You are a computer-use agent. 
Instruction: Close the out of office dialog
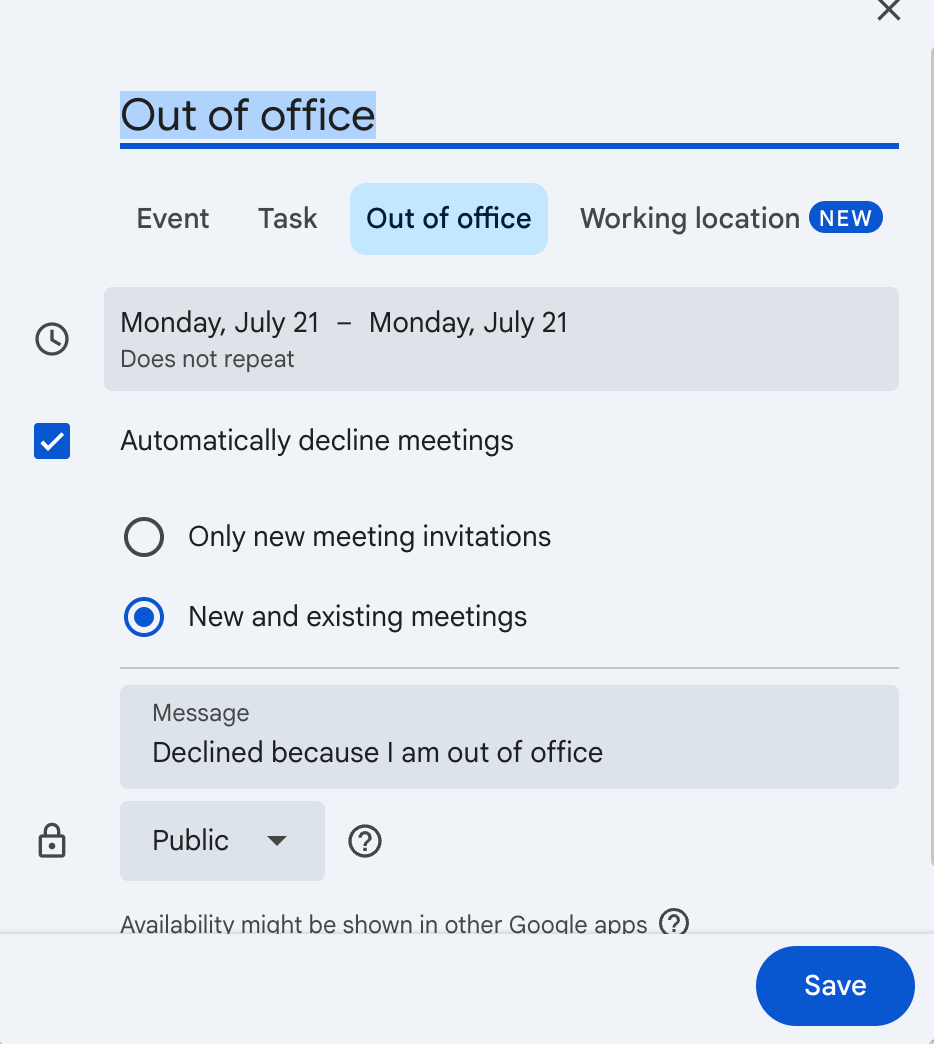tap(888, 11)
